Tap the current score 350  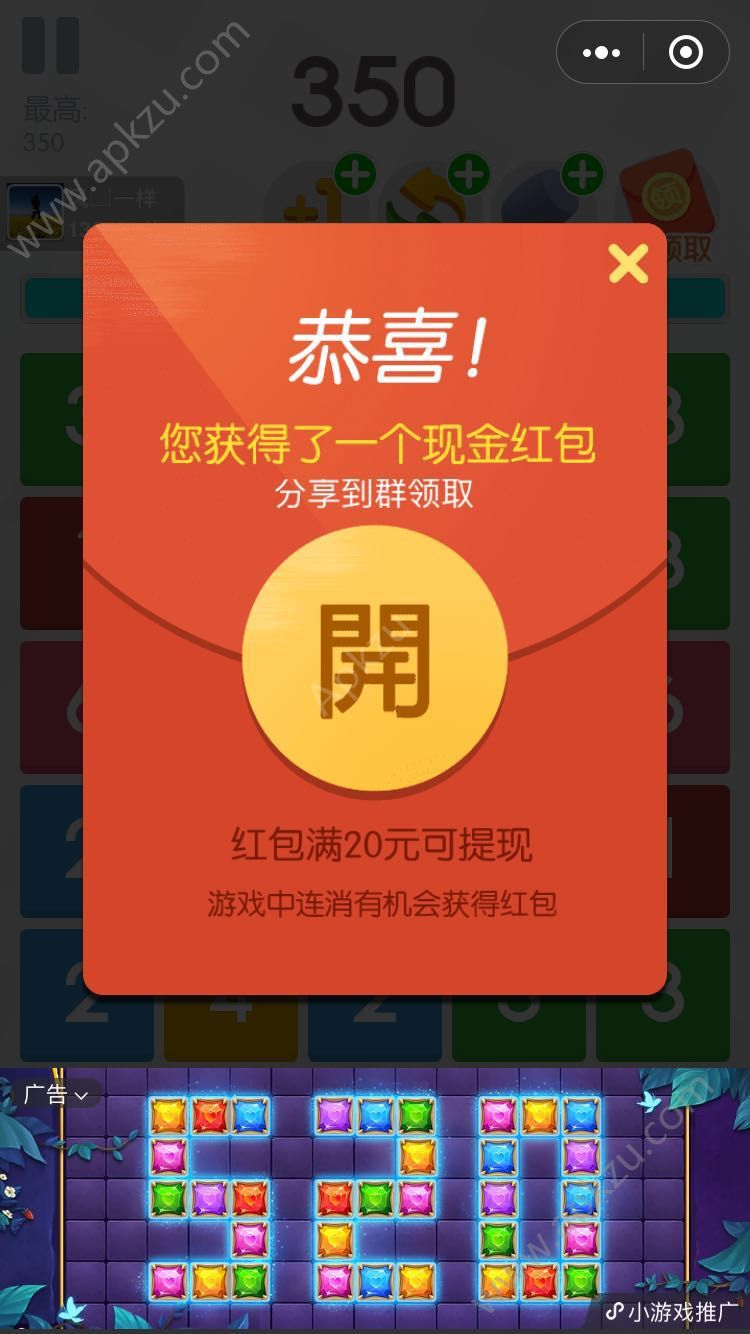click(x=375, y=88)
